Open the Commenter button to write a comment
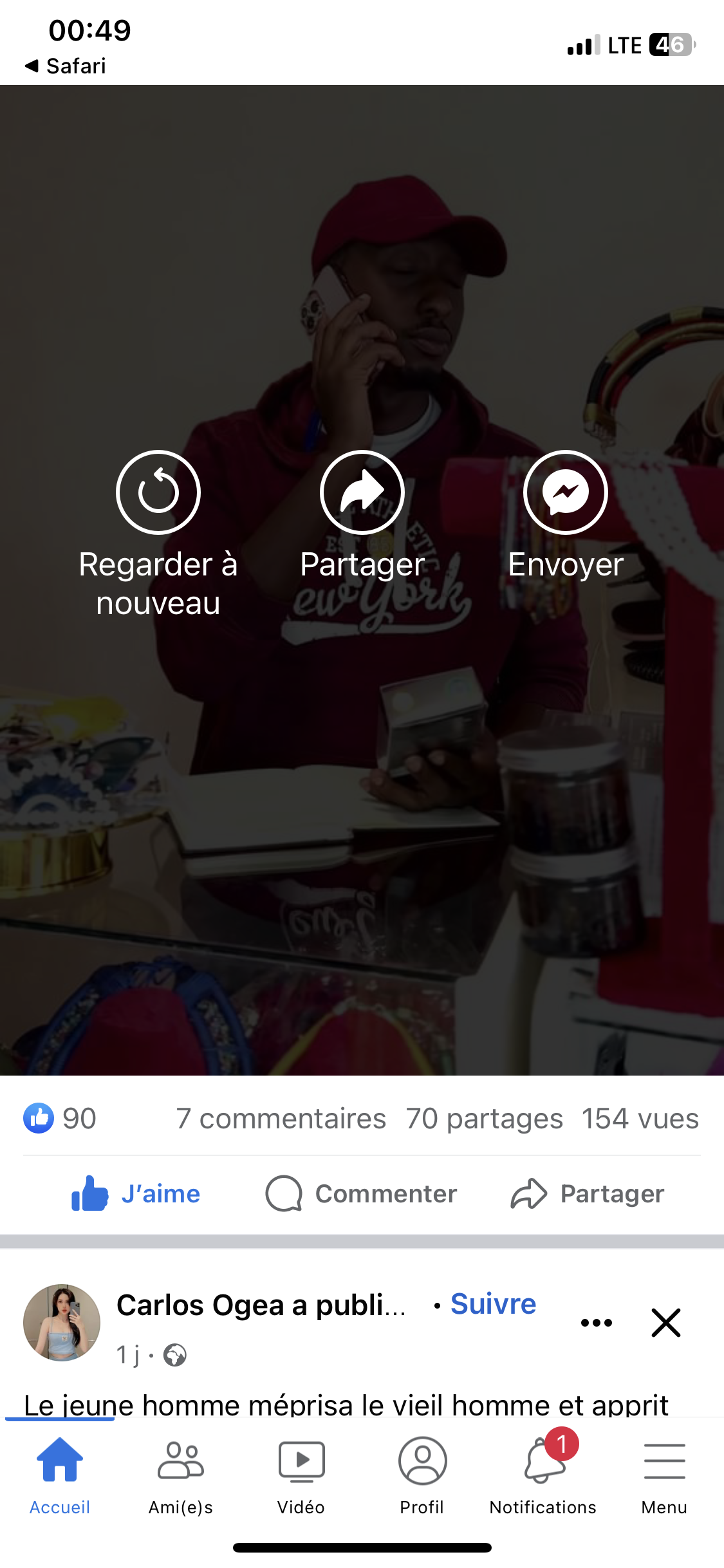Viewport: 724px width, 1568px height. 361,1194
